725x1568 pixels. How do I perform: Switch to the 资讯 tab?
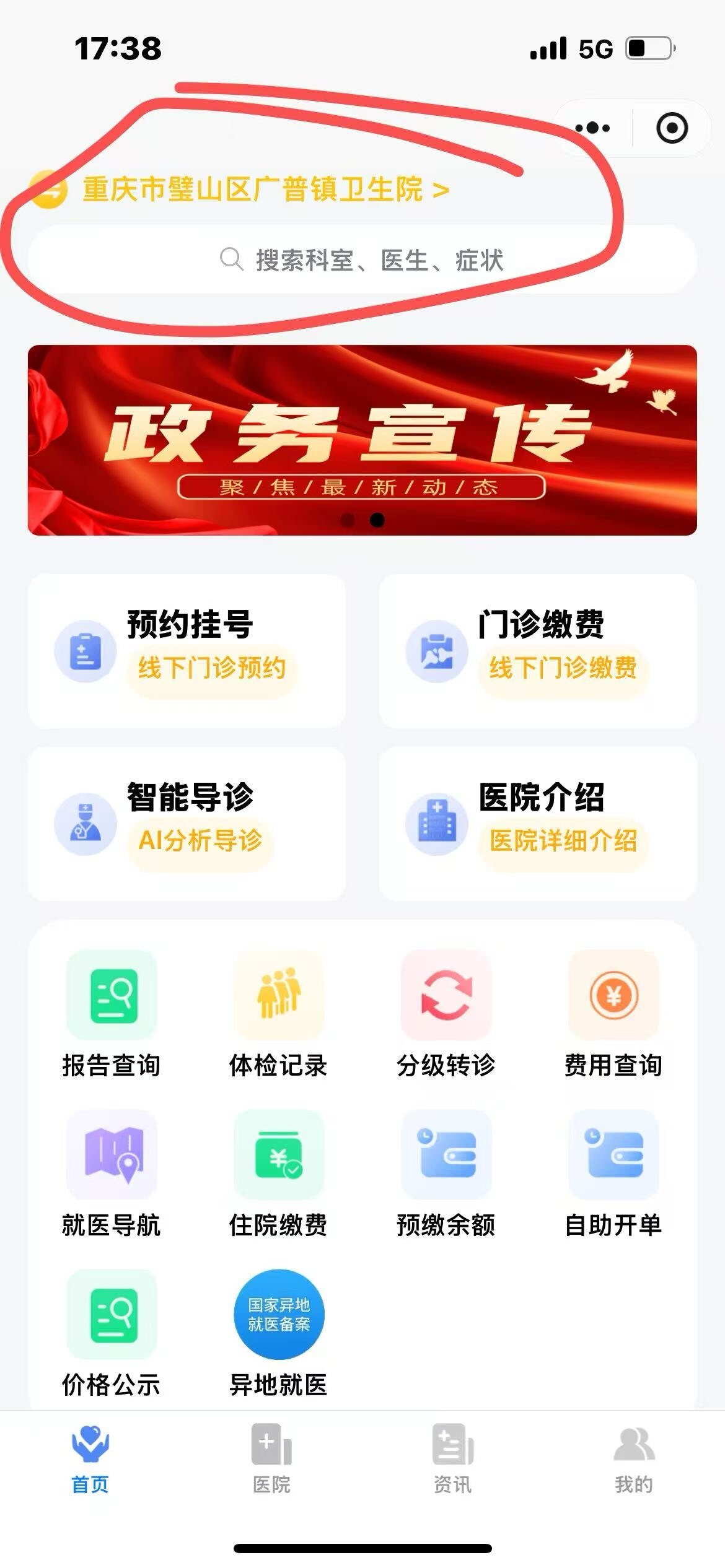coord(452,1458)
